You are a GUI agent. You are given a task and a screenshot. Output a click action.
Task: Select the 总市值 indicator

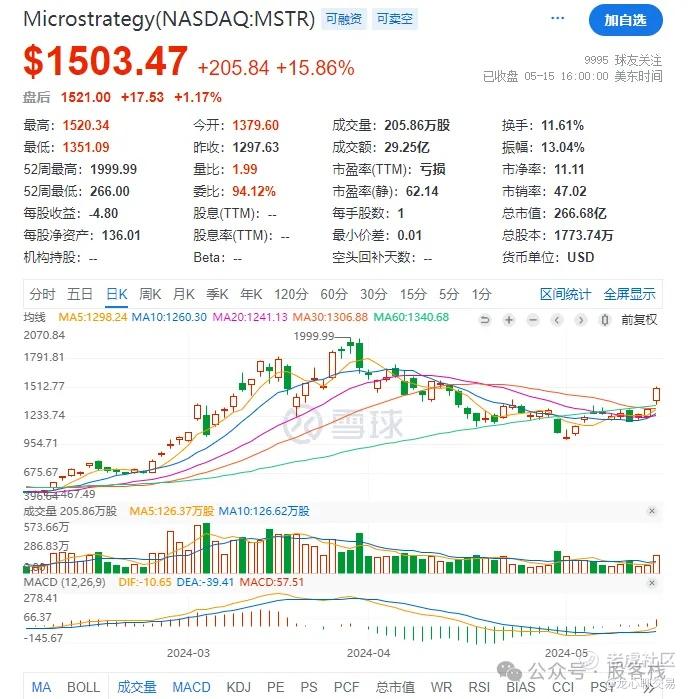pos(394,687)
